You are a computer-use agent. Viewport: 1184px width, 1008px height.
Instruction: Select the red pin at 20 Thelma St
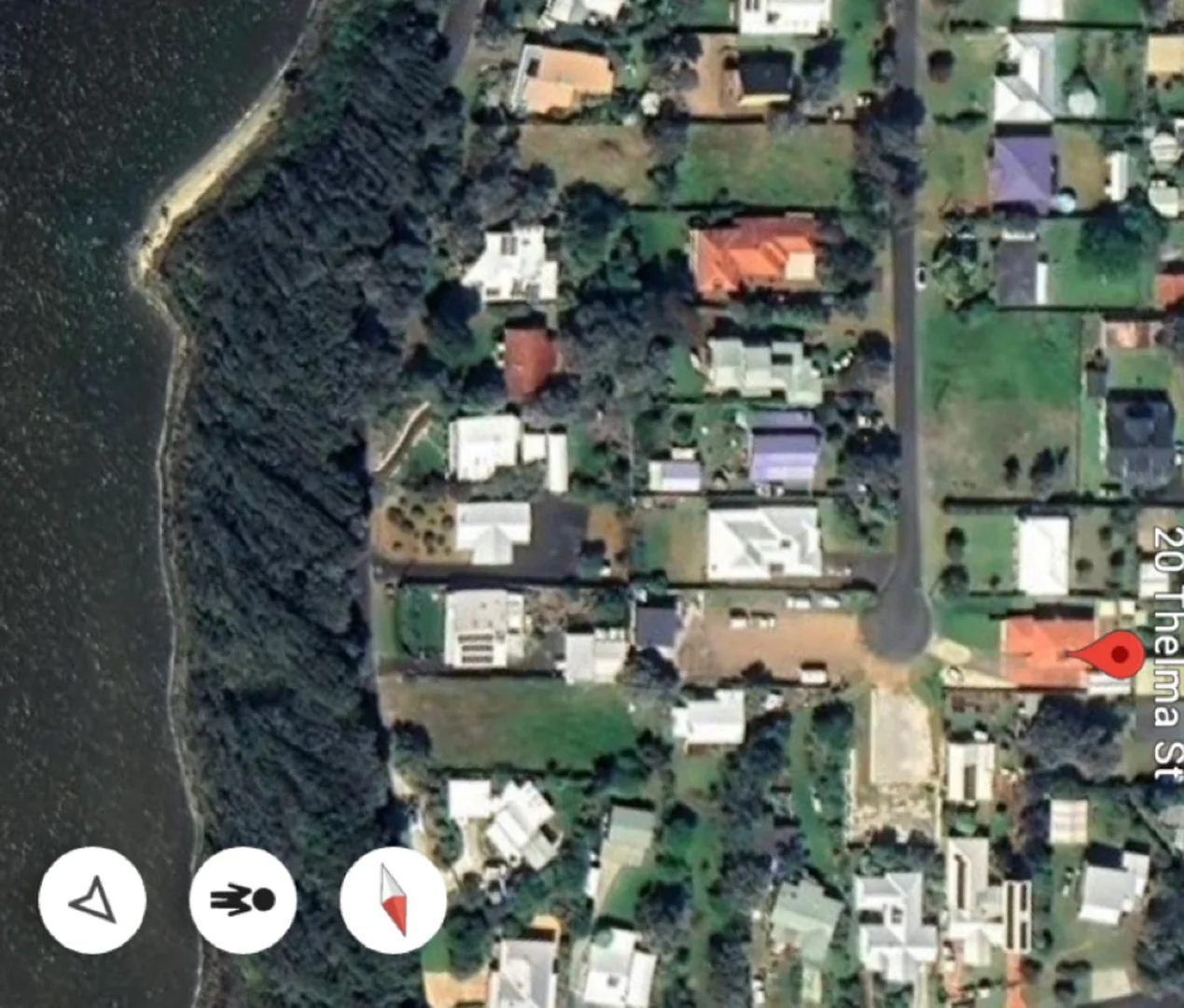click(1118, 653)
